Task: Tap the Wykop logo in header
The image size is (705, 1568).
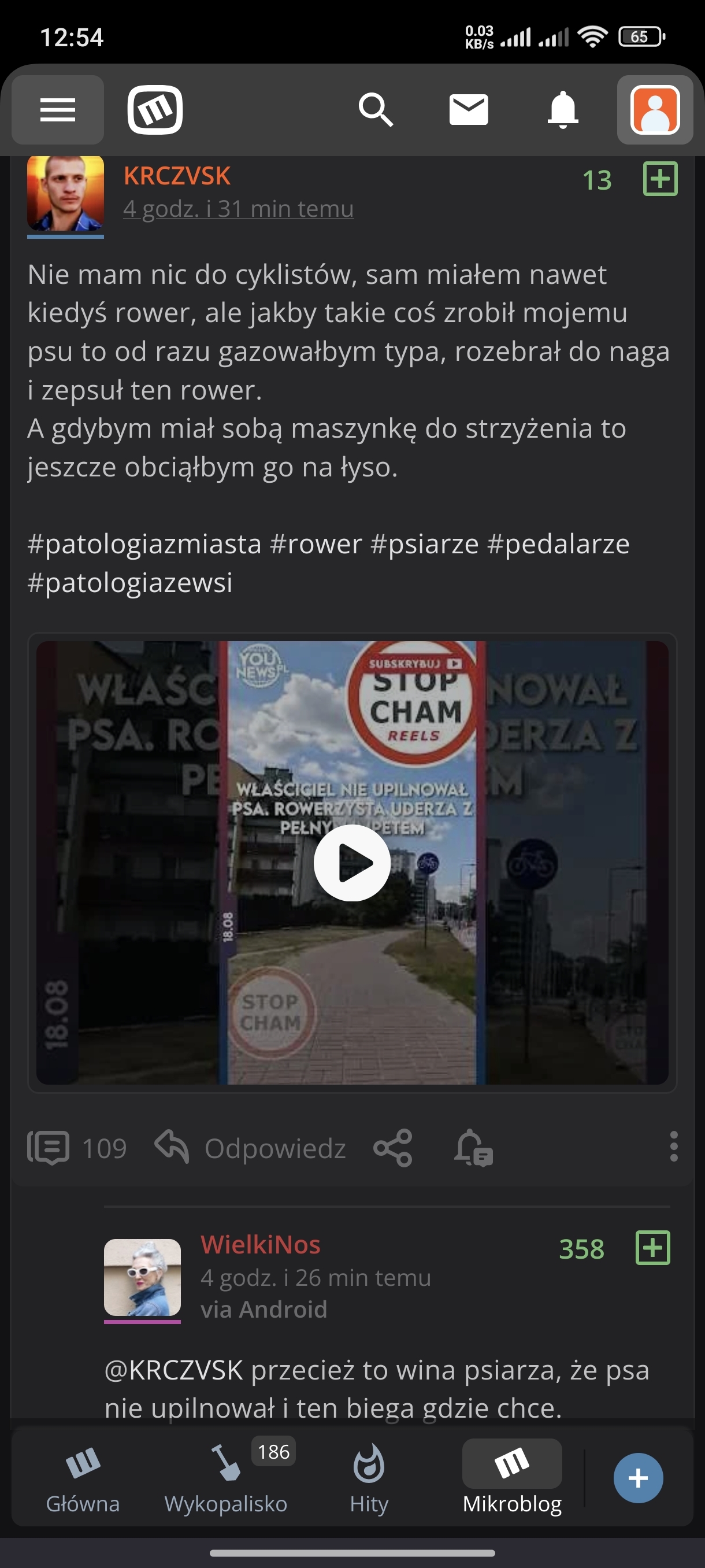Action: point(155,110)
